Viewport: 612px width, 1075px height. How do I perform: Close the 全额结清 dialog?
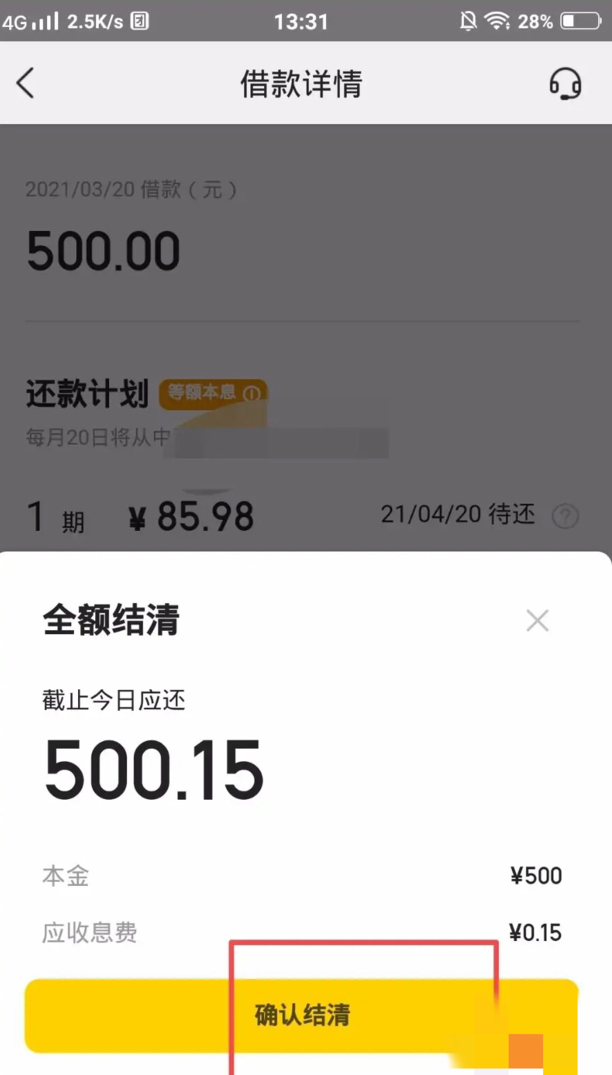tap(537, 620)
